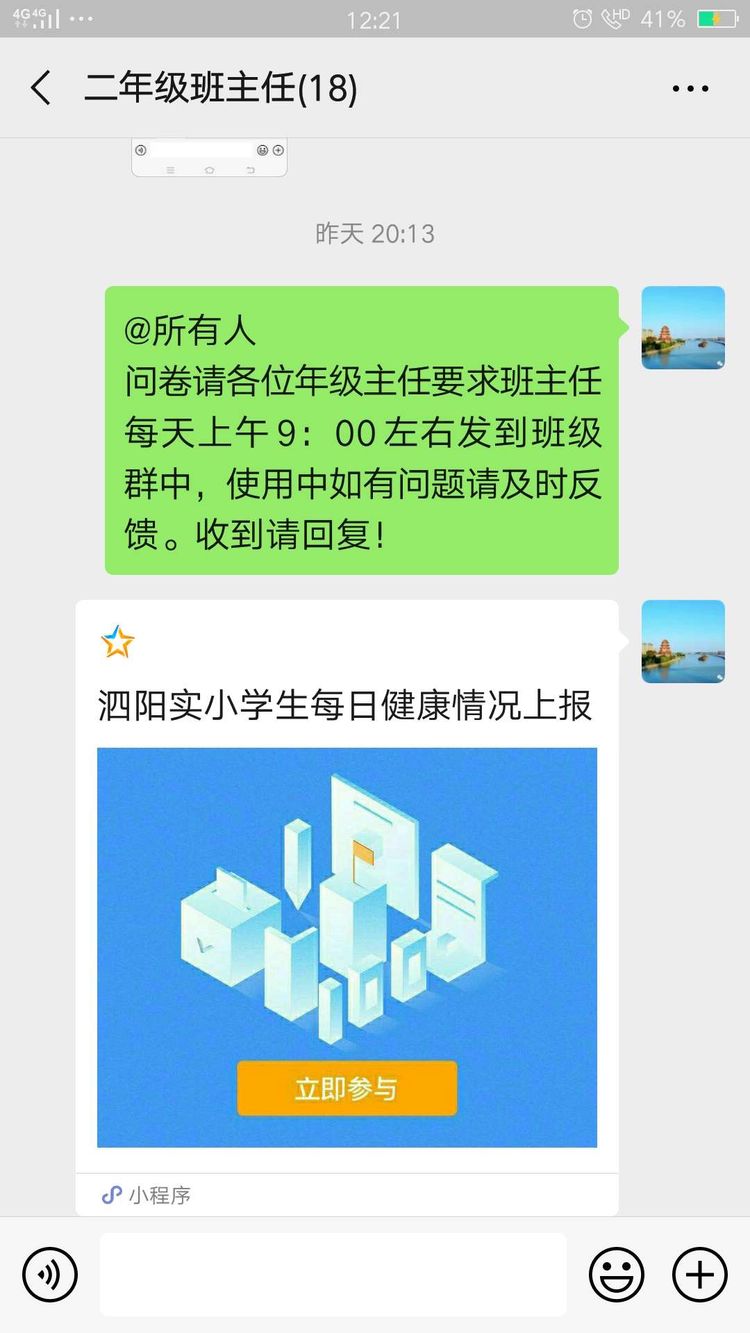
Task: Open the image thumbnail above the 昨天 20:13 timestamp
Action: (209, 158)
